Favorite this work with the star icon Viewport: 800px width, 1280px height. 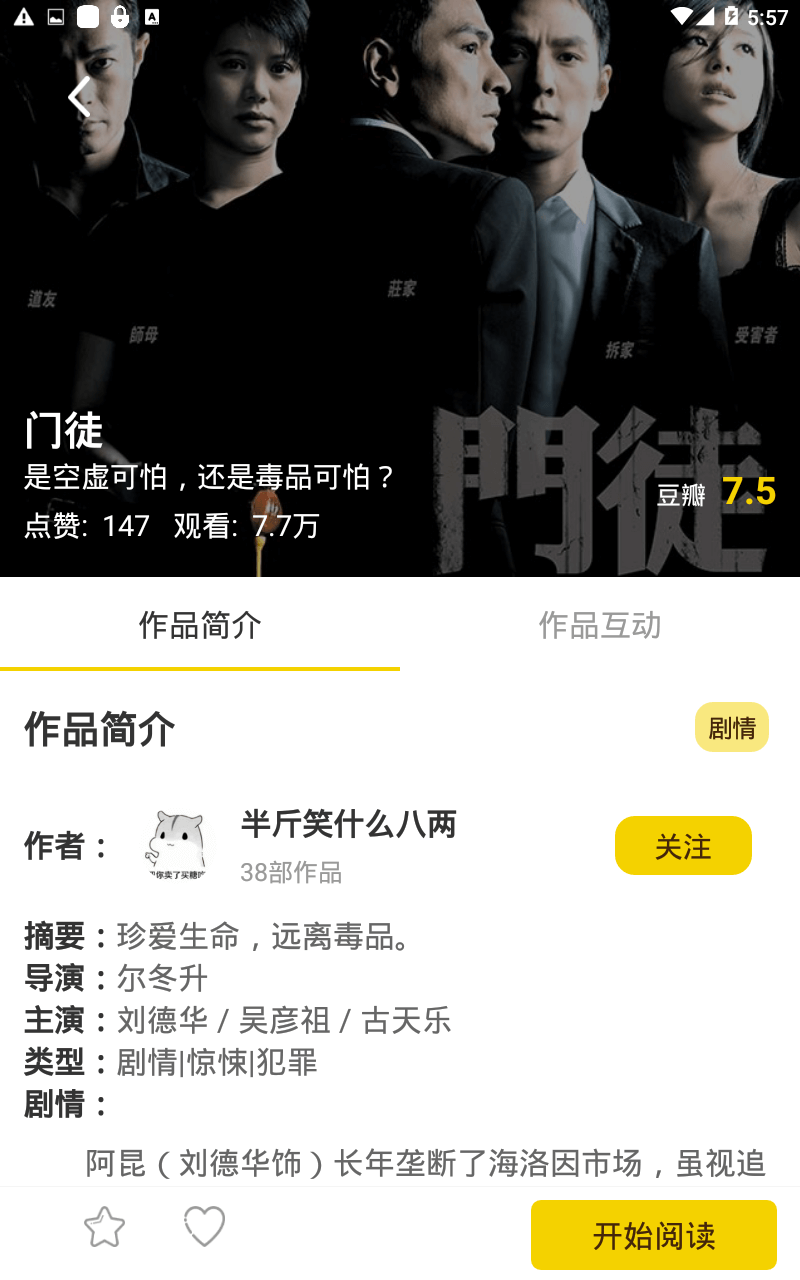tap(104, 1227)
